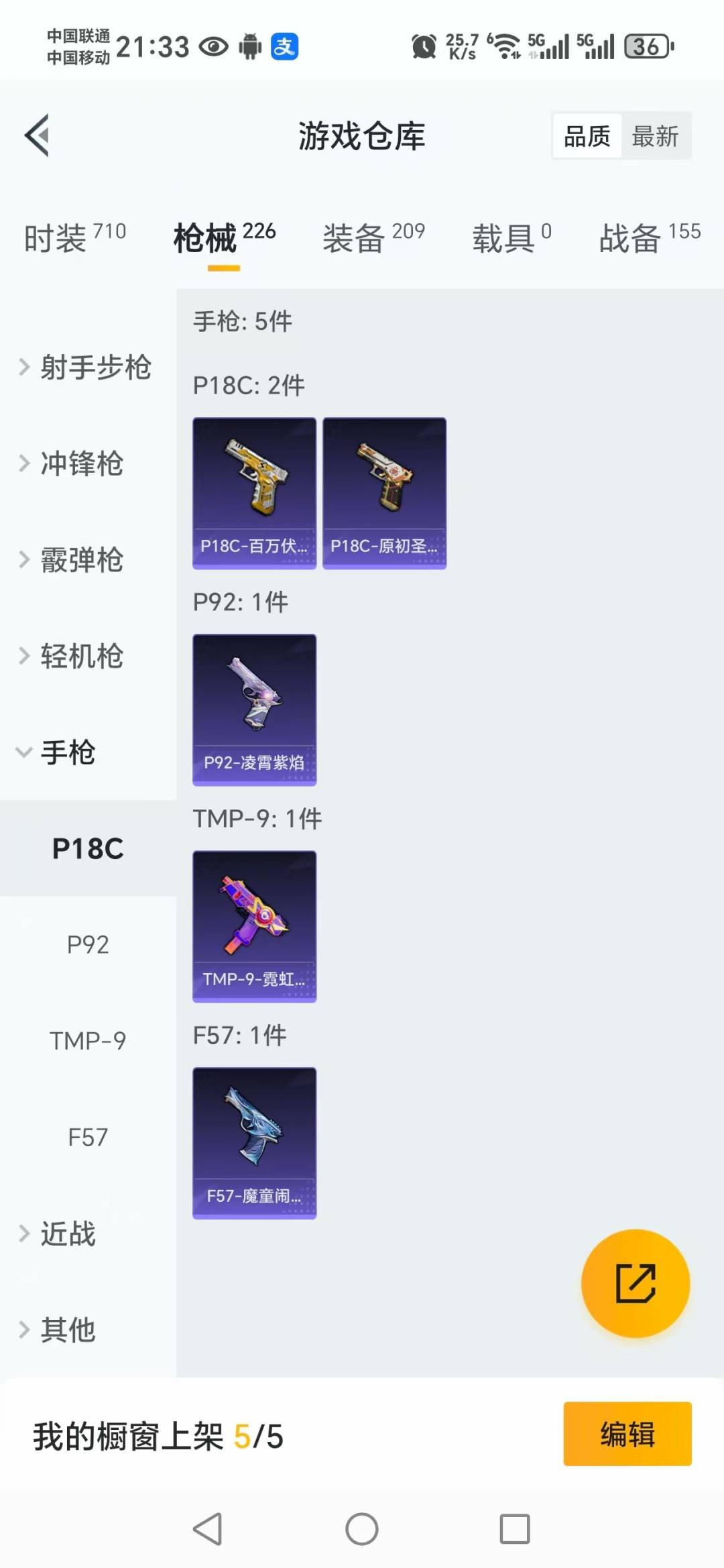This screenshot has width=724, height=1568.
Task: Open the 载具 tab
Action: [x=511, y=238]
